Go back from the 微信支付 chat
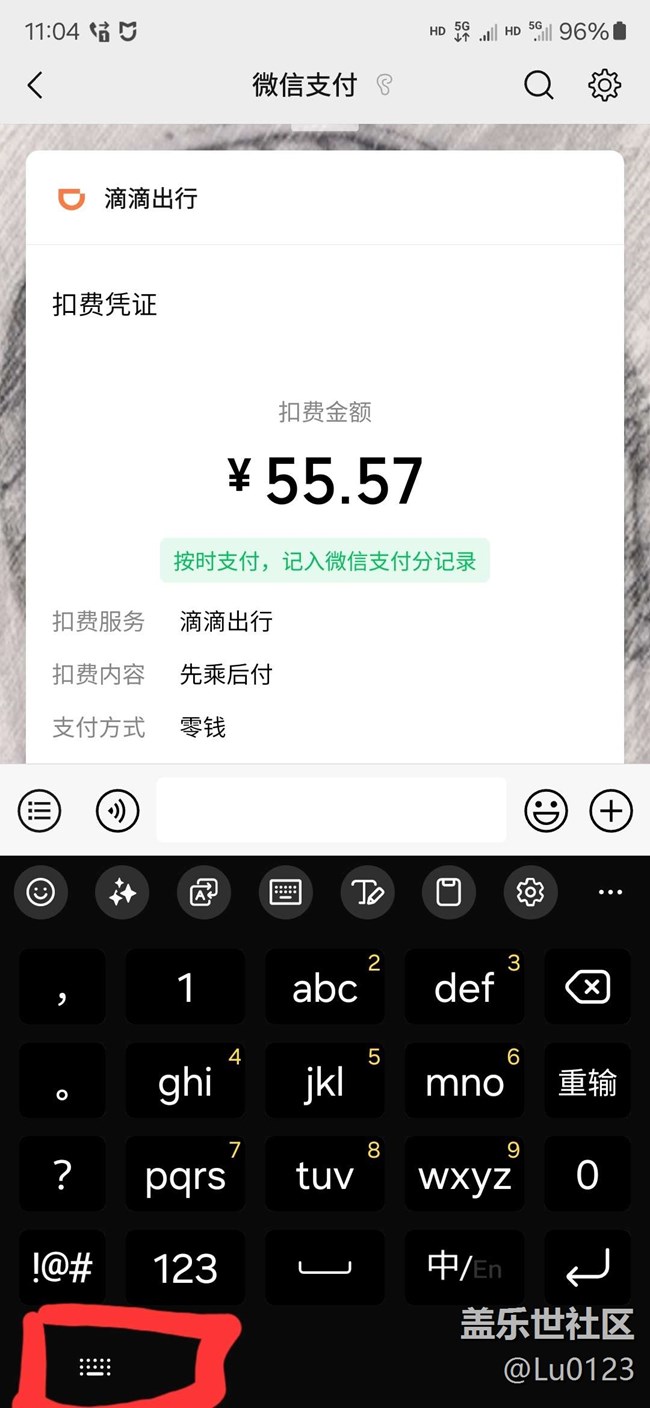Screen dimensions: 650x1408 pyautogui.click(x=35, y=86)
